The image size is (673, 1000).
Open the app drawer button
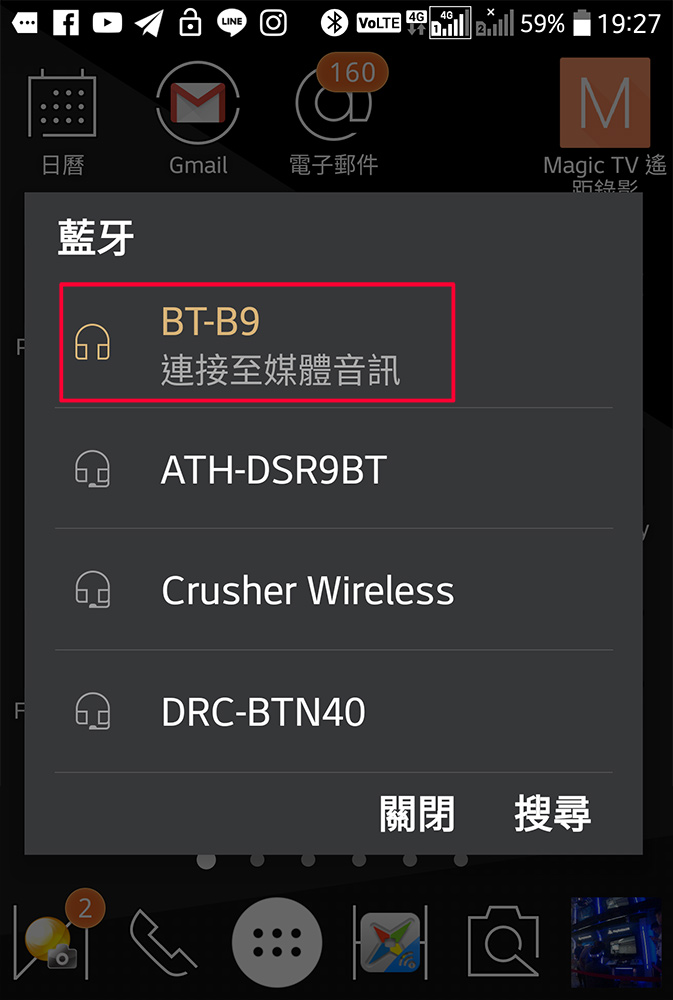pos(277,942)
